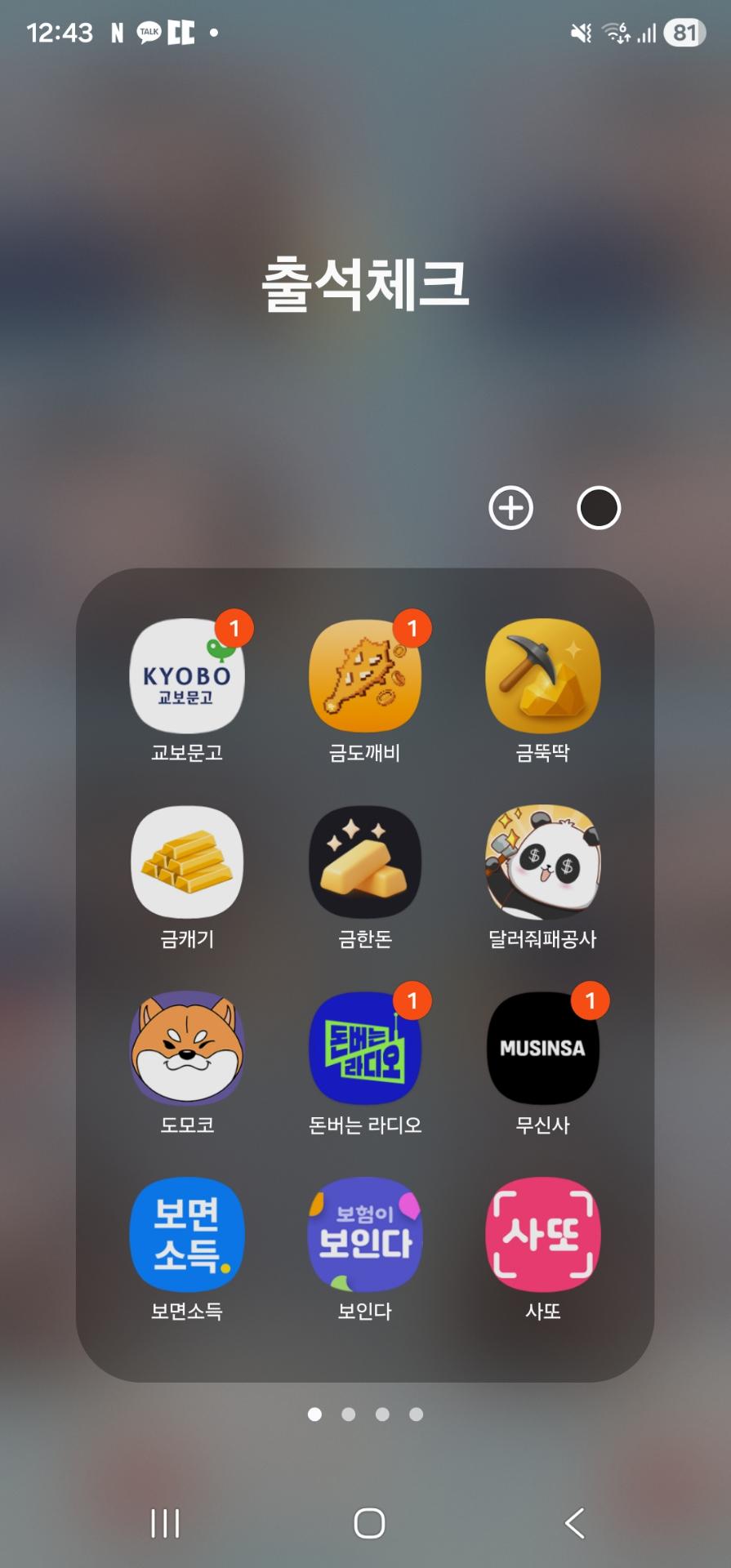Open the 사또 app

[x=542, y=1235]
